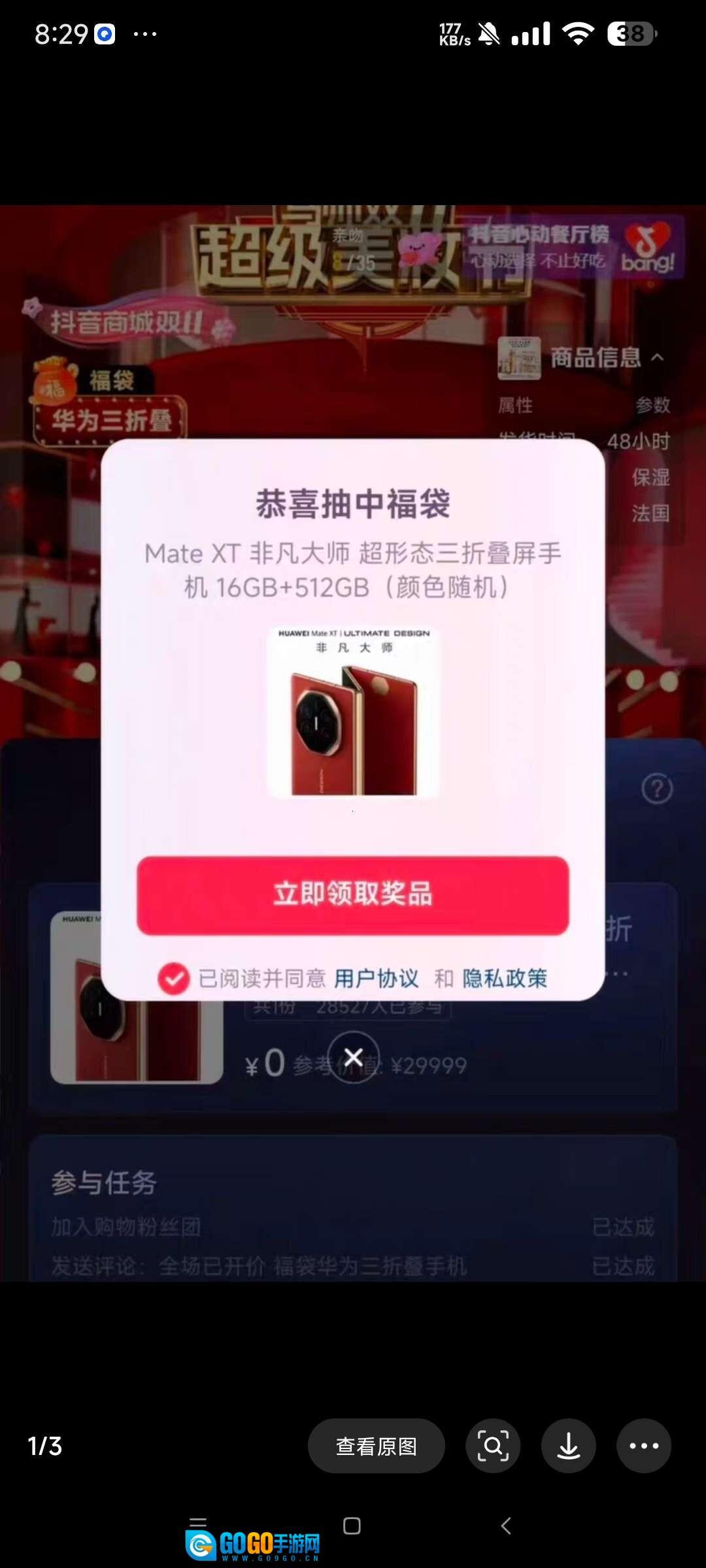Tap the 查看原图 button to view original
The image size is (706, 1568).
click(x=376, y=1446)
